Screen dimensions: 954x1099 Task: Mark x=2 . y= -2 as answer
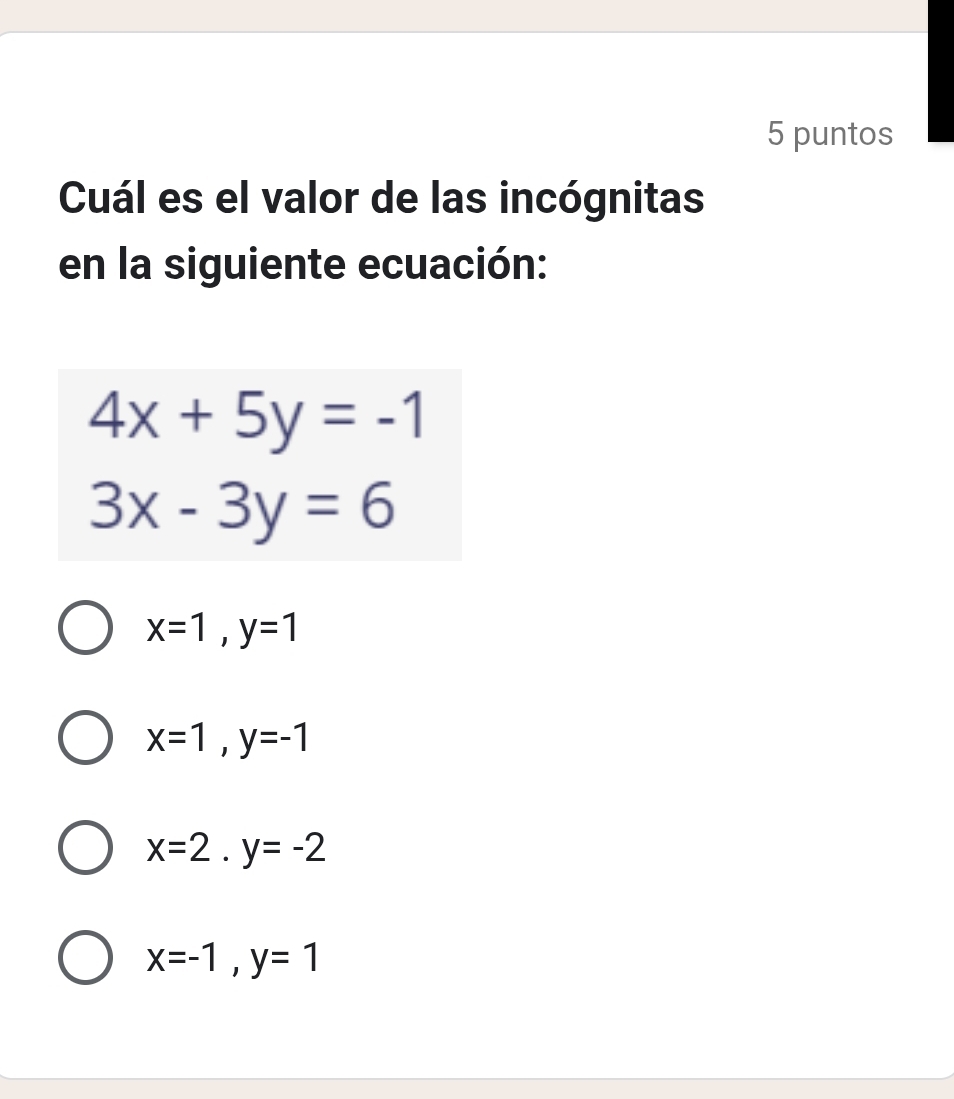(x=86, y=849)
